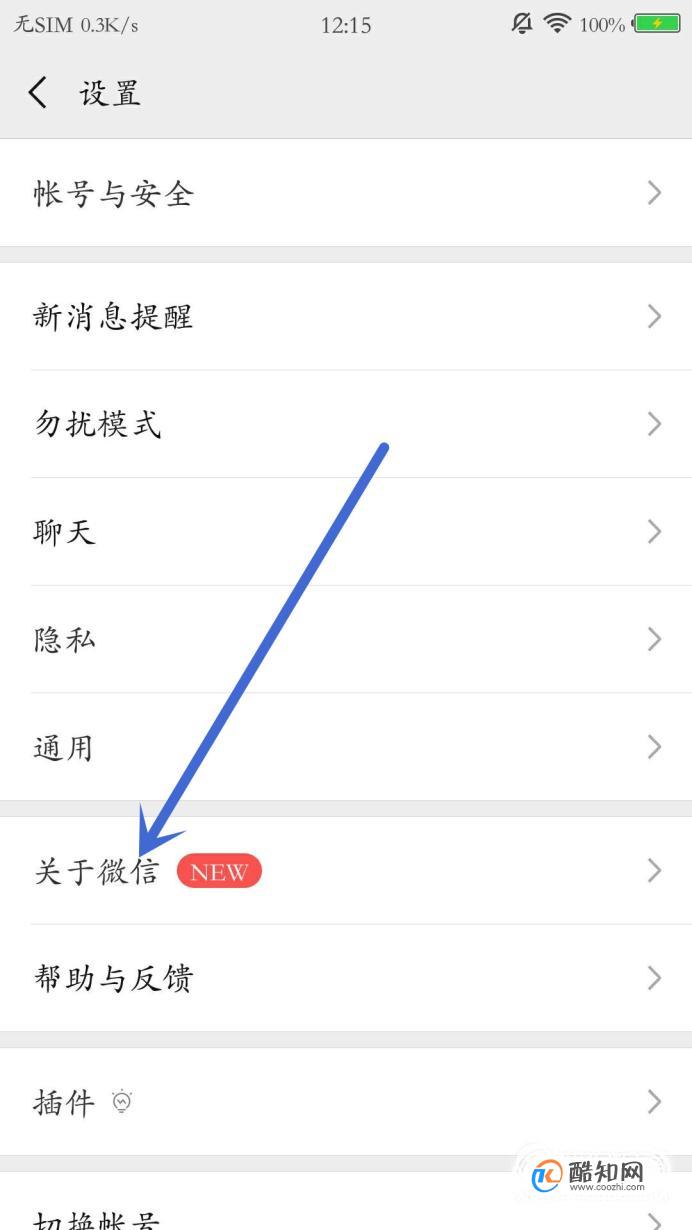Select 切换帐号 at the bottom
The image size is (692, 1230).
346,1202
